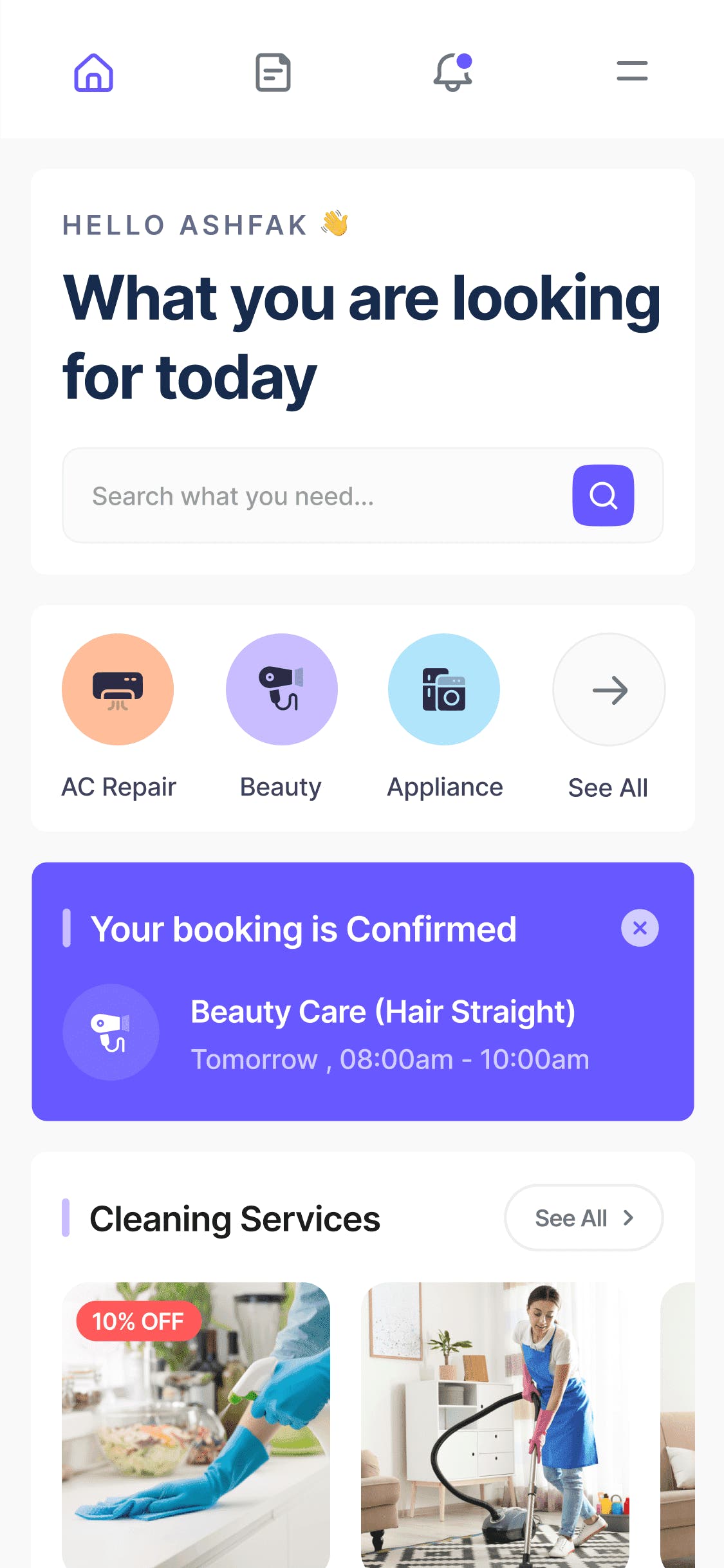The width and height of the screenshot is (724, 1568).
Task: Dismiss the booking confirmed banner
Action: (640, 928)
